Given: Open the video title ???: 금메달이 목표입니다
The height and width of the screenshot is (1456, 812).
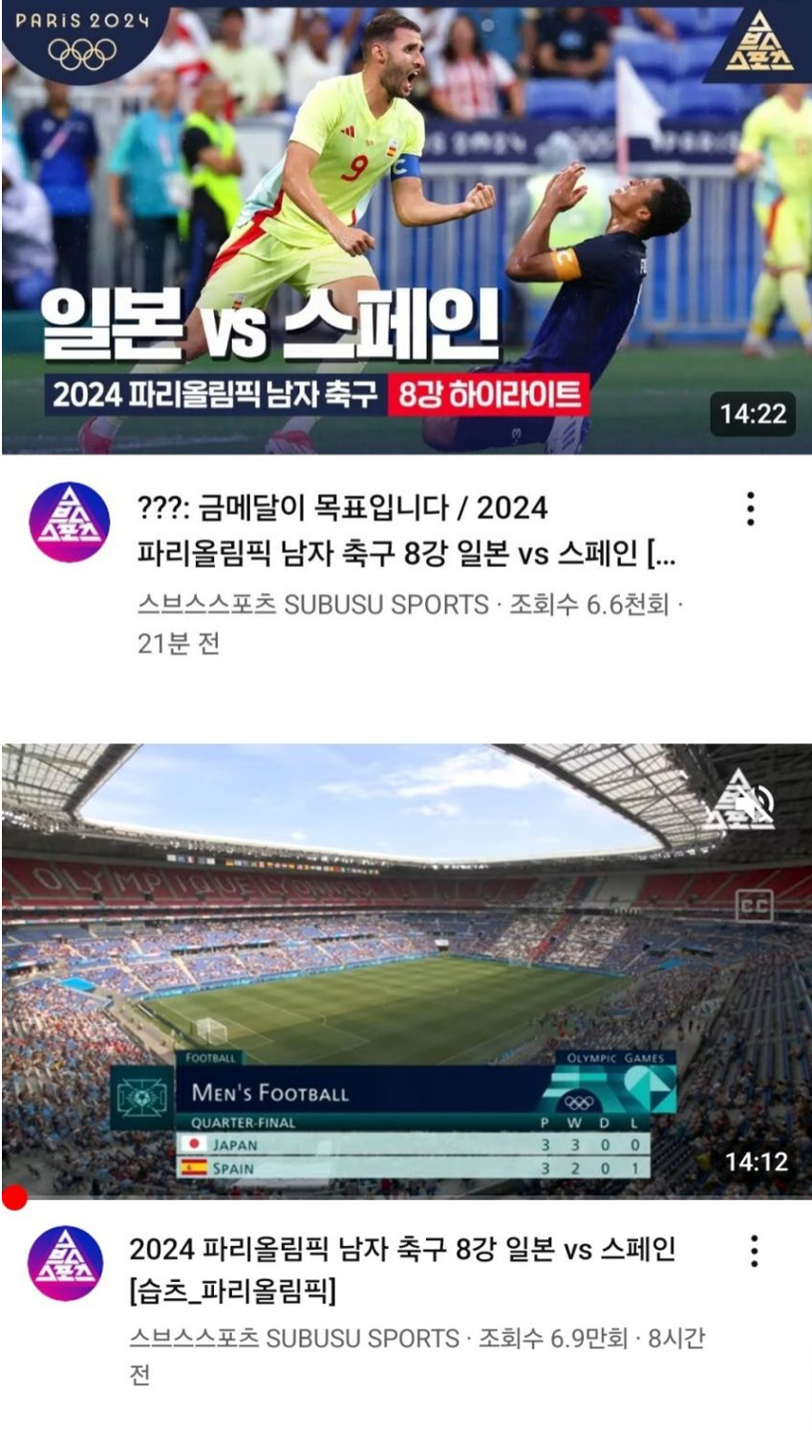Looking at the screenshot, I should click(406, 530).
